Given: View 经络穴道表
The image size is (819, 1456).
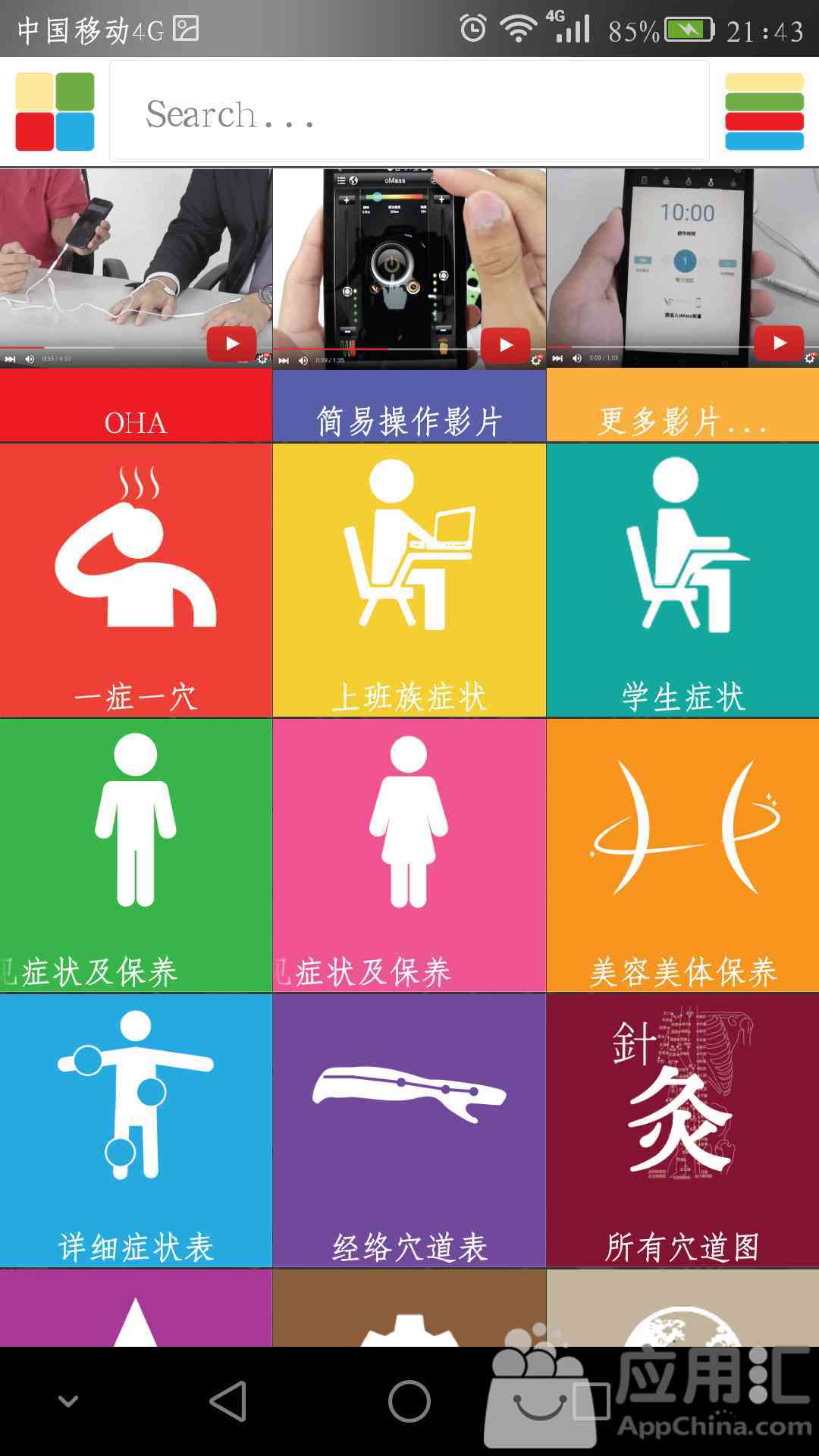Looking at the screenshot, I should (x=409, y=1131).
